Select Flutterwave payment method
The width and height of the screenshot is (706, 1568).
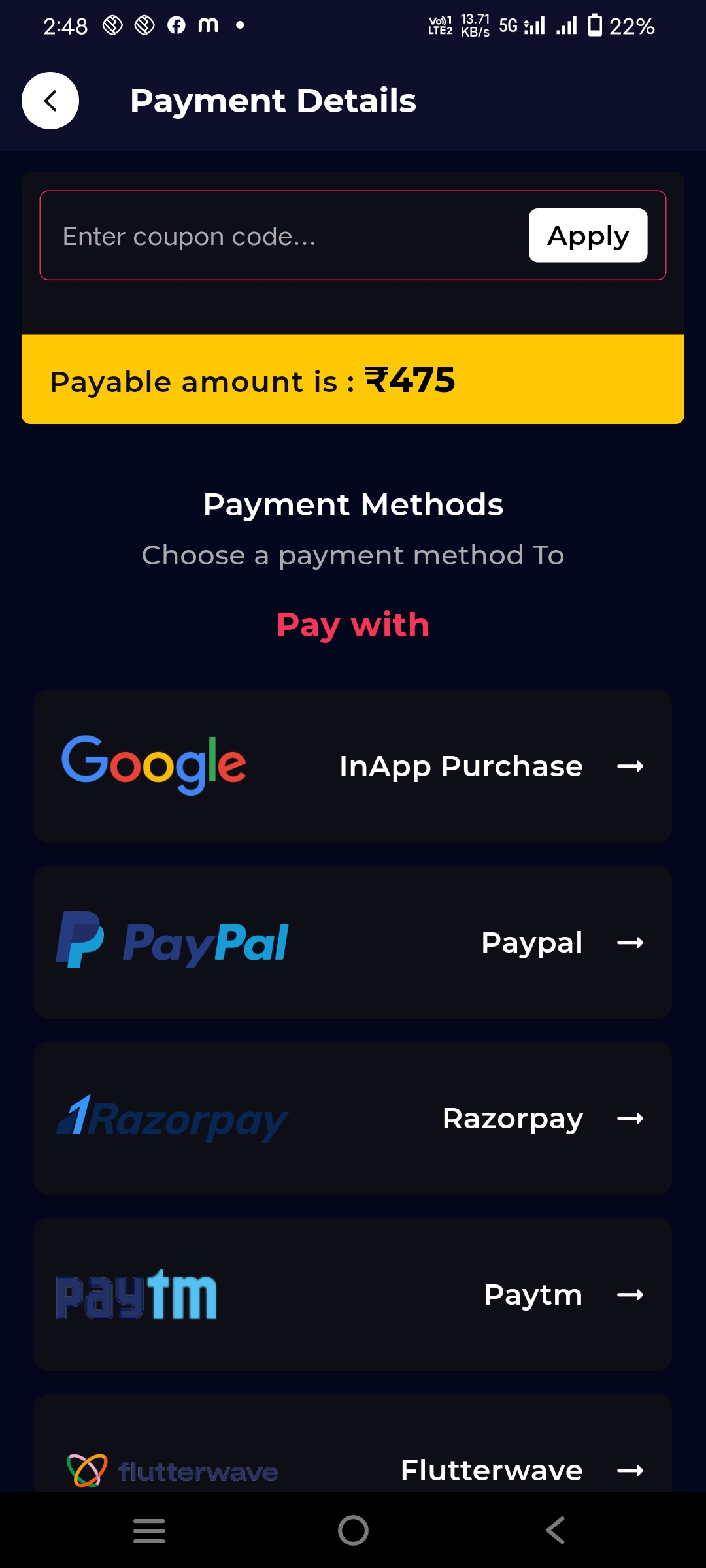pyautogui.click(x=353, y=1444)
